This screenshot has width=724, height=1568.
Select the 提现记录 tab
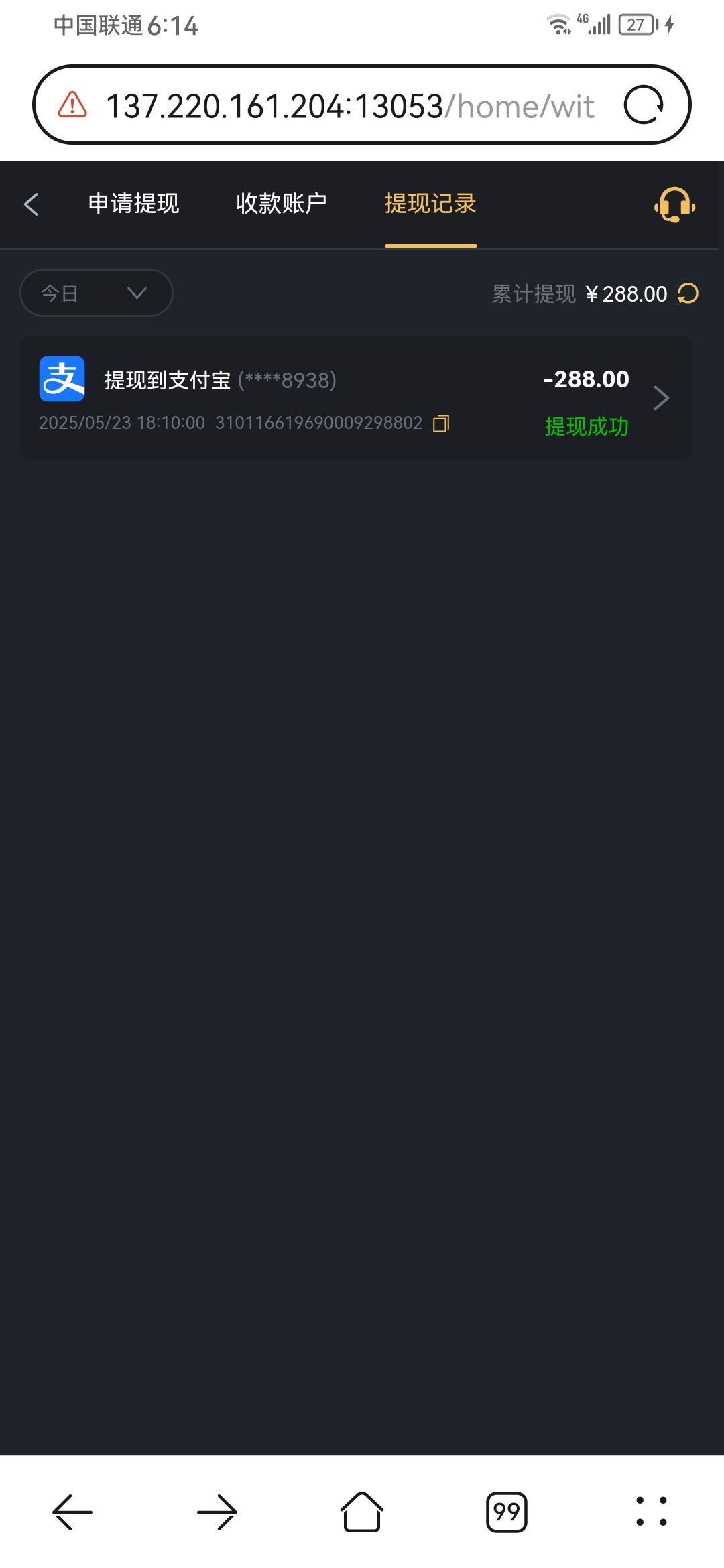[x=430, y=204]
